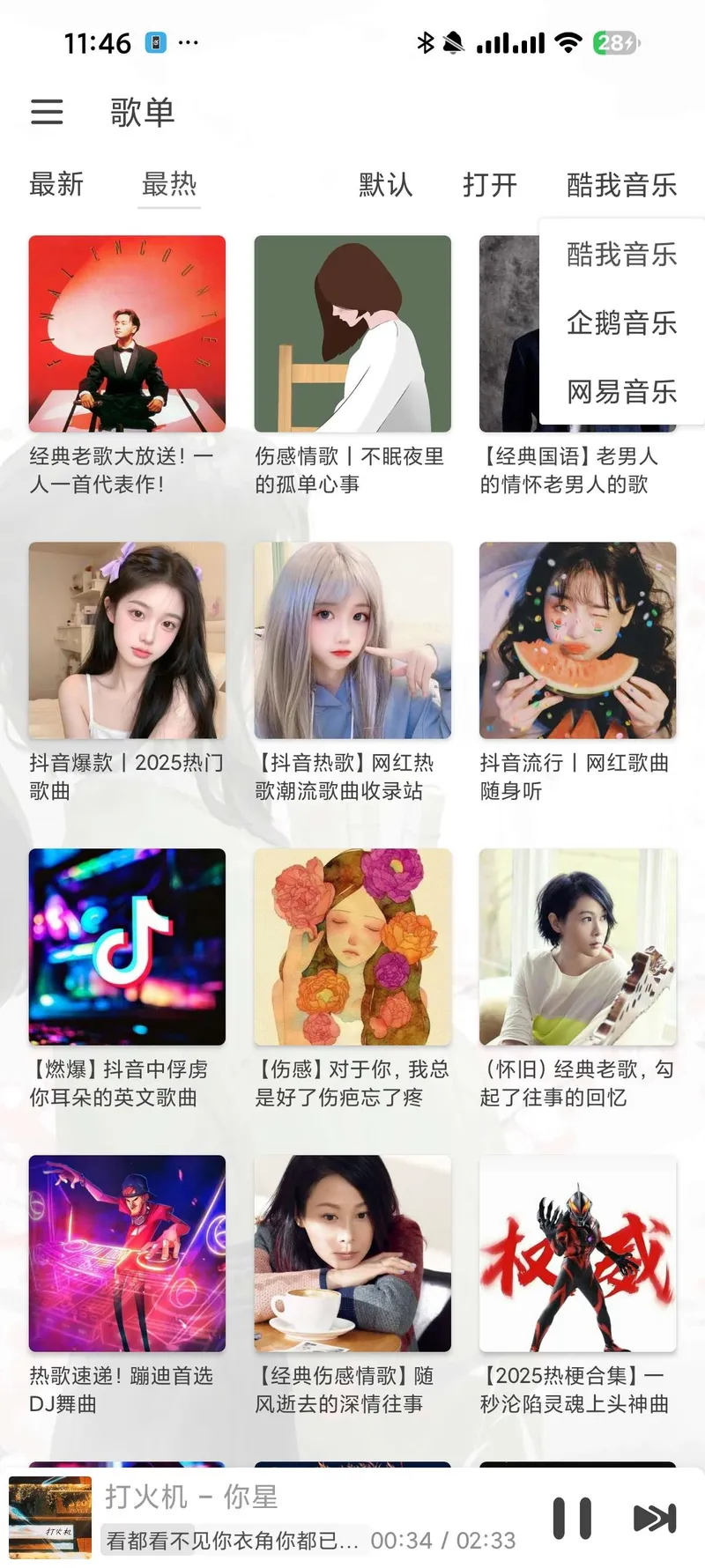
Task: Open the 【2025热梗合集】 playlist
Action: 578,1254
